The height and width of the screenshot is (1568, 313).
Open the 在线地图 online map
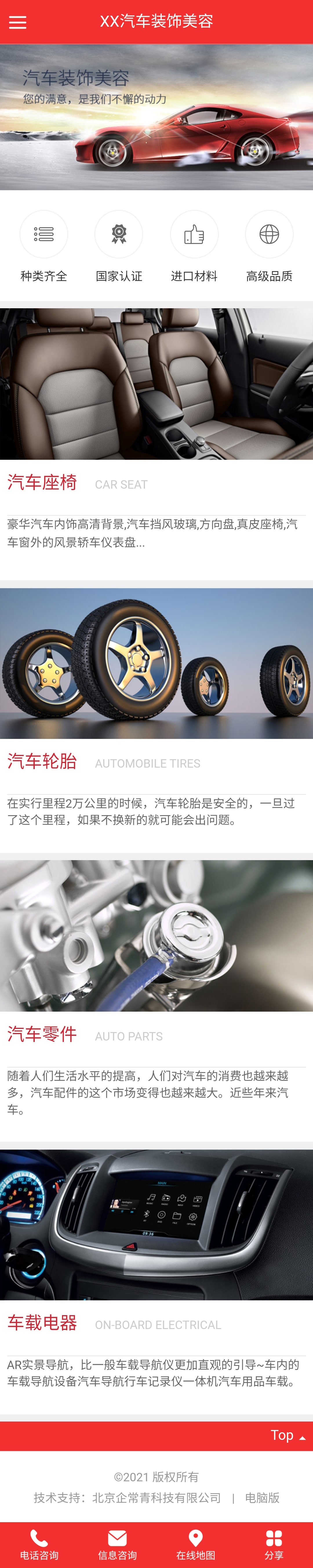click(x=196, y=1544)
